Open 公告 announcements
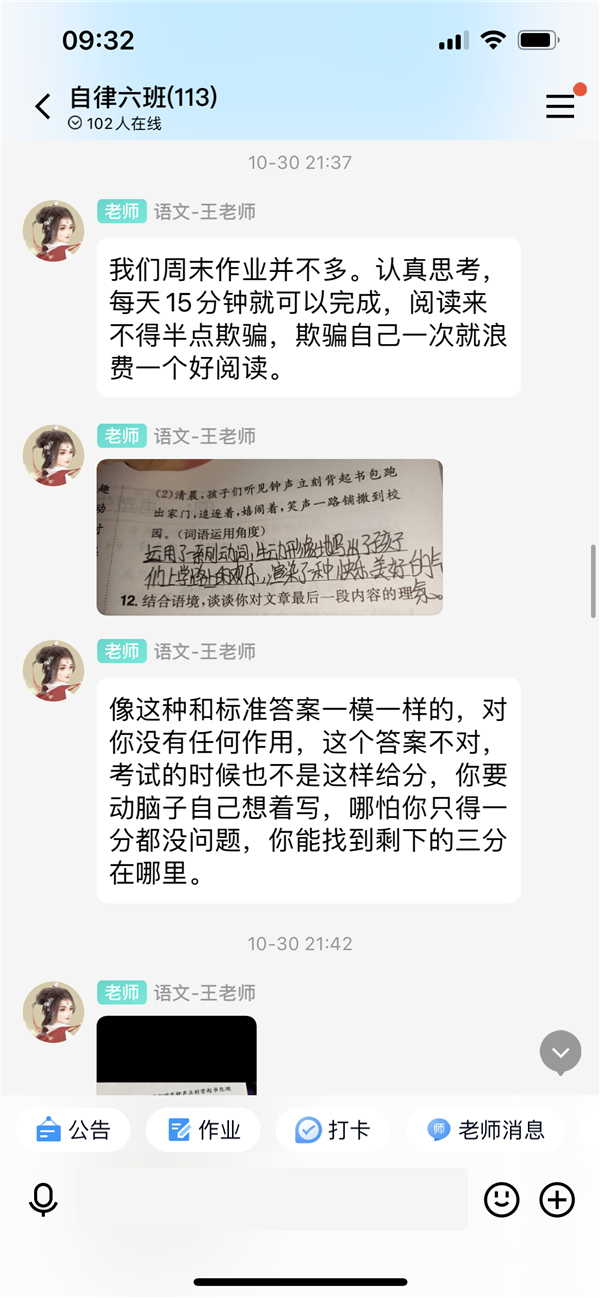 point(73,1130)
